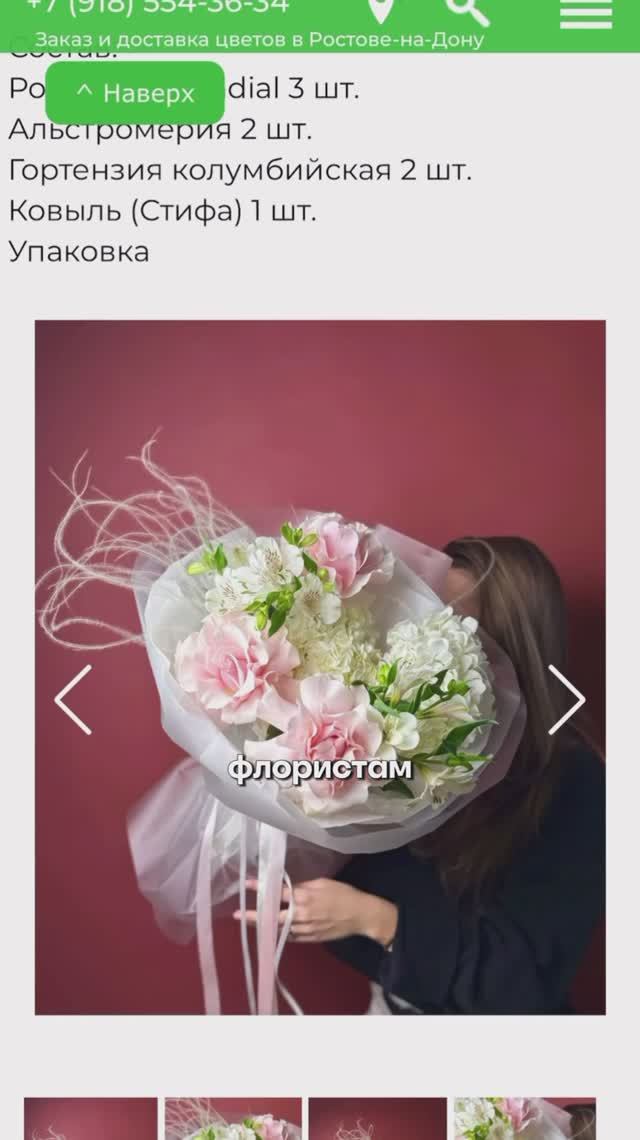
Task: Open the location pin in the header
Action: pos(381,10)
